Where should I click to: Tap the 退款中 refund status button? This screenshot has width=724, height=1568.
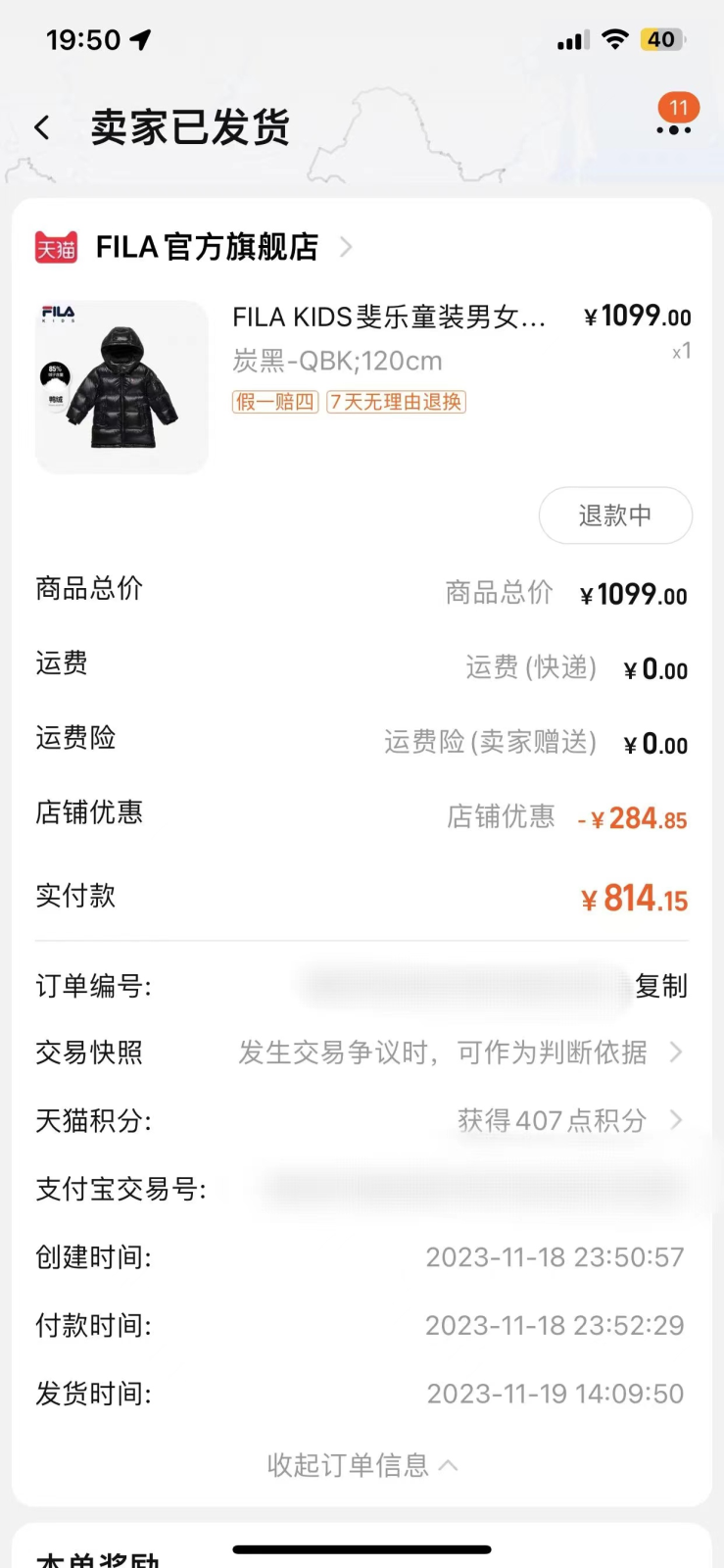pyautogui.click(x=615, y=515)
